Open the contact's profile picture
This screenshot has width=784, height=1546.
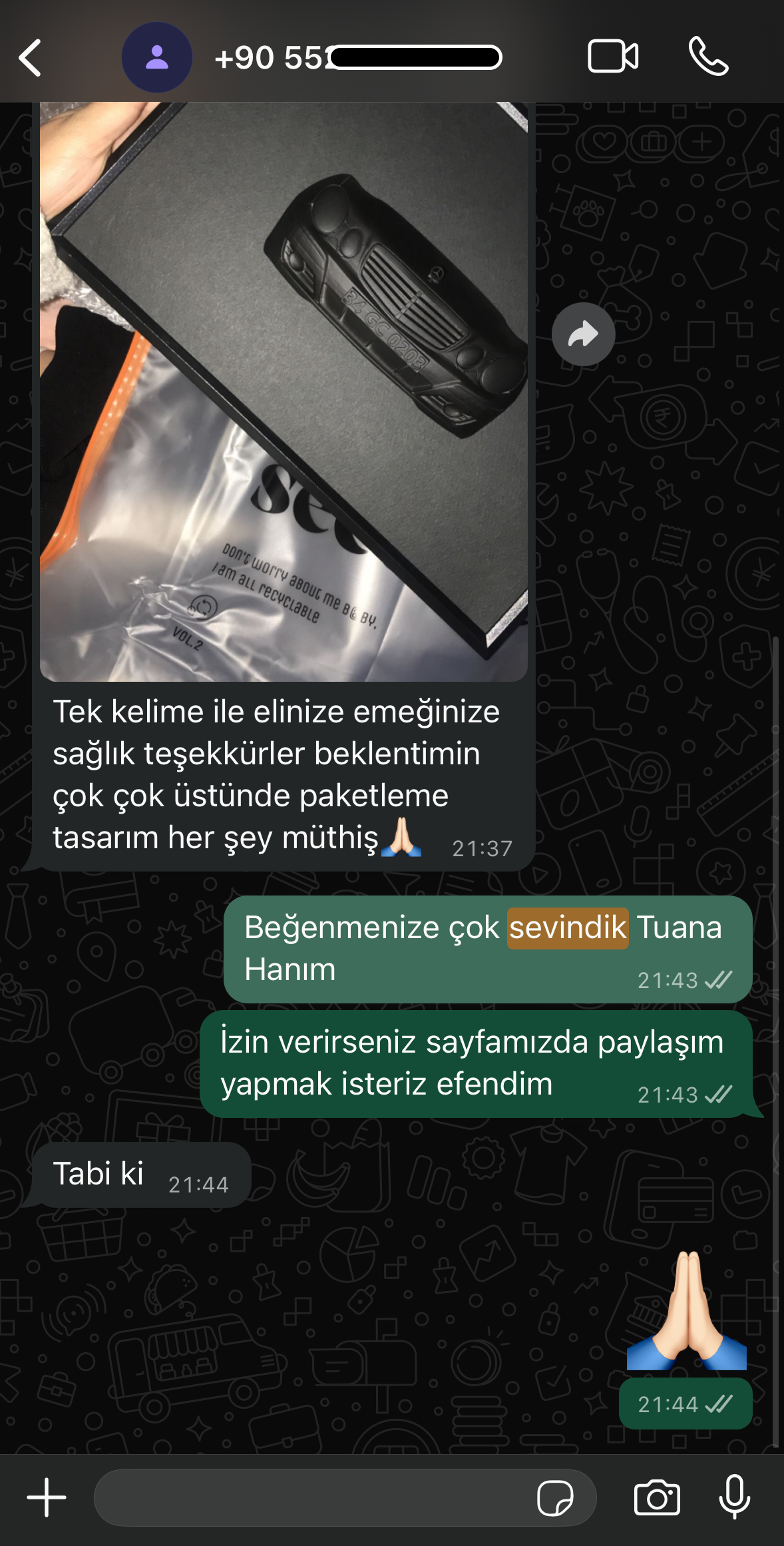pos(157,58)
